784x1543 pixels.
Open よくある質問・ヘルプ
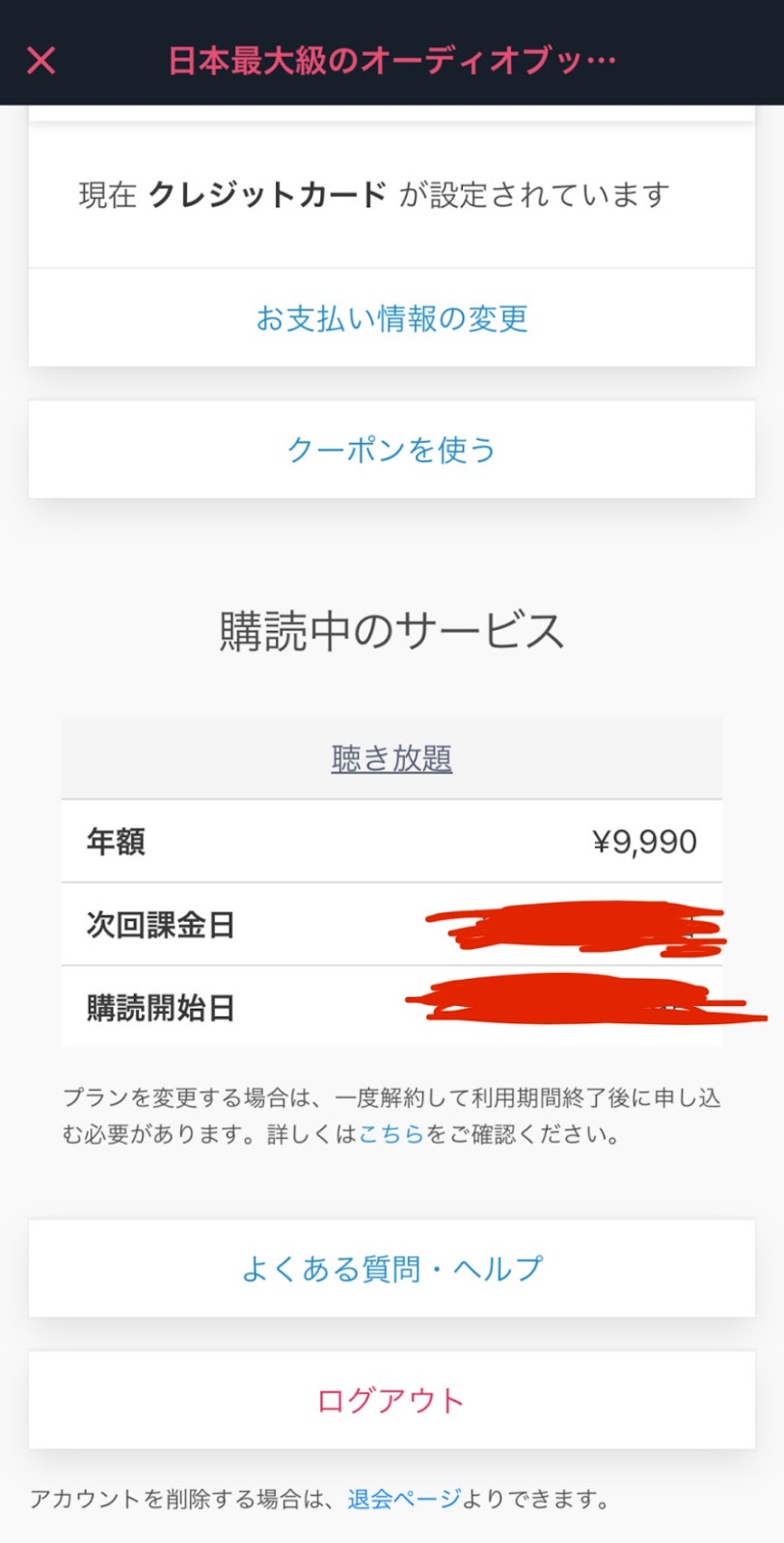coord(392,1268)
